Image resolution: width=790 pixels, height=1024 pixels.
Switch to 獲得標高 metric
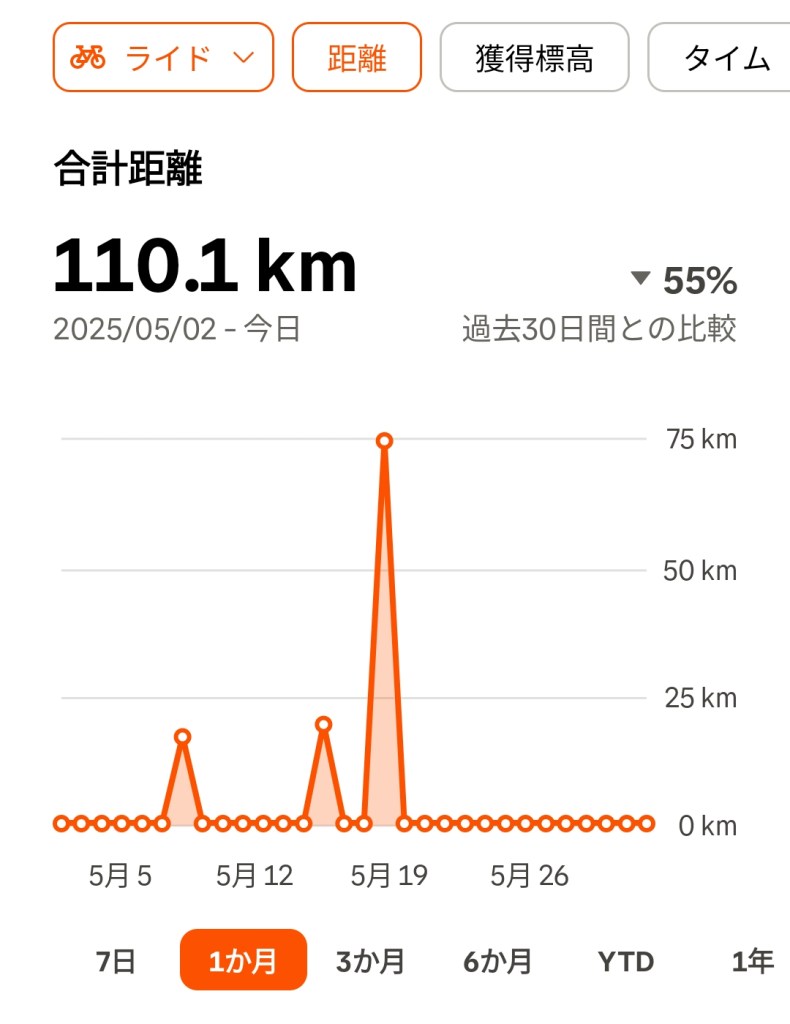[534, 58]
